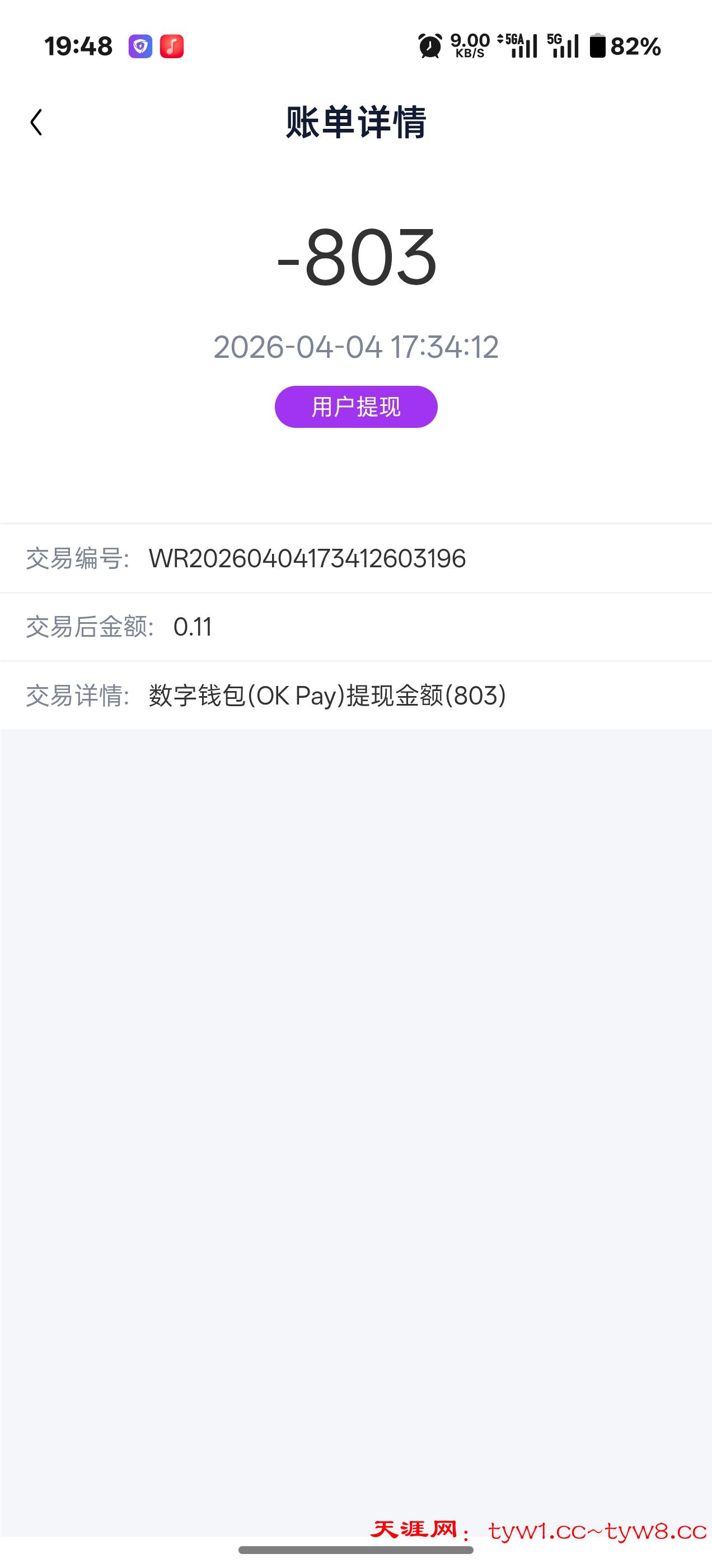Open the red music app icon
The width and height of the screenshot is (712, 1568).
[x=172, y=46]
